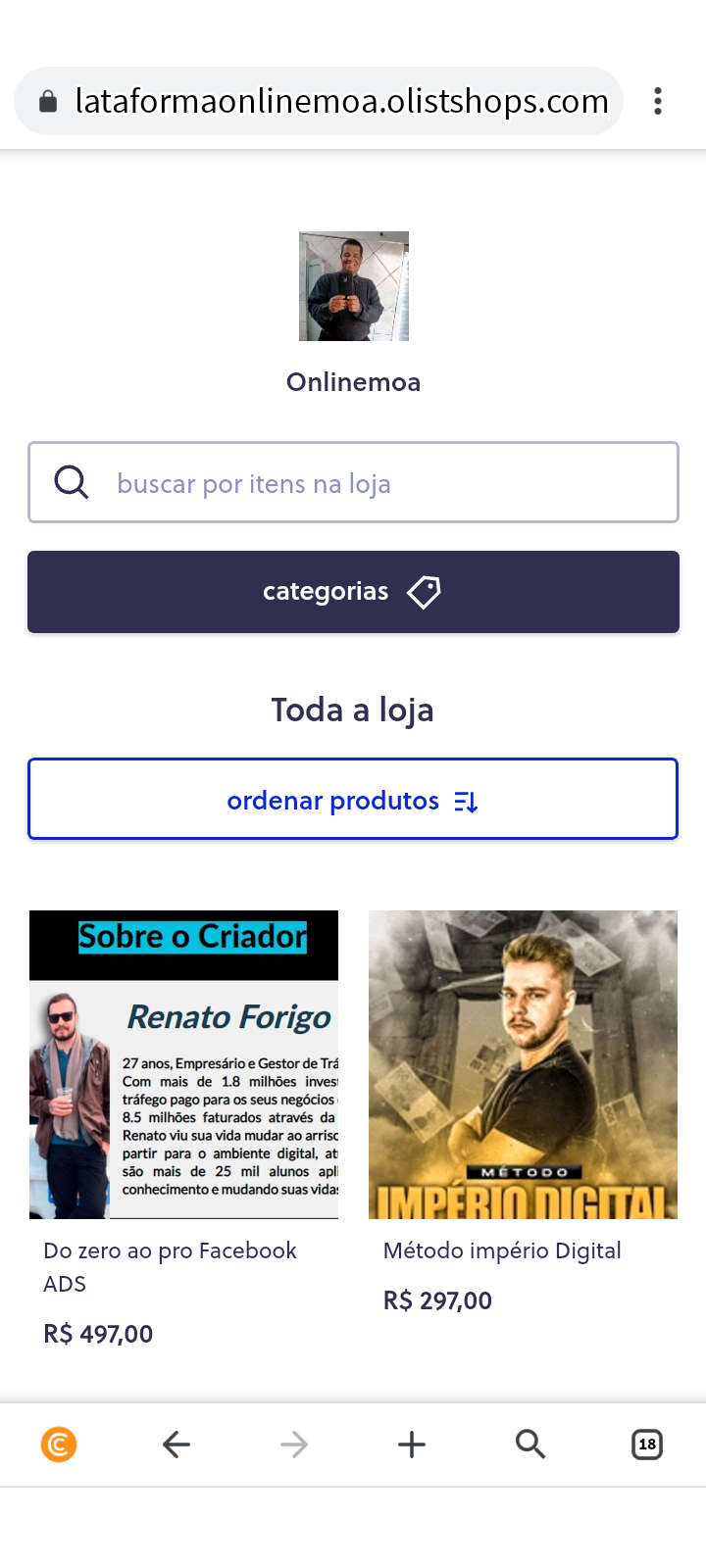Go back to the previous page
The height and width of the screenshot is (1568, 706).
click(x=176, y=1444)
